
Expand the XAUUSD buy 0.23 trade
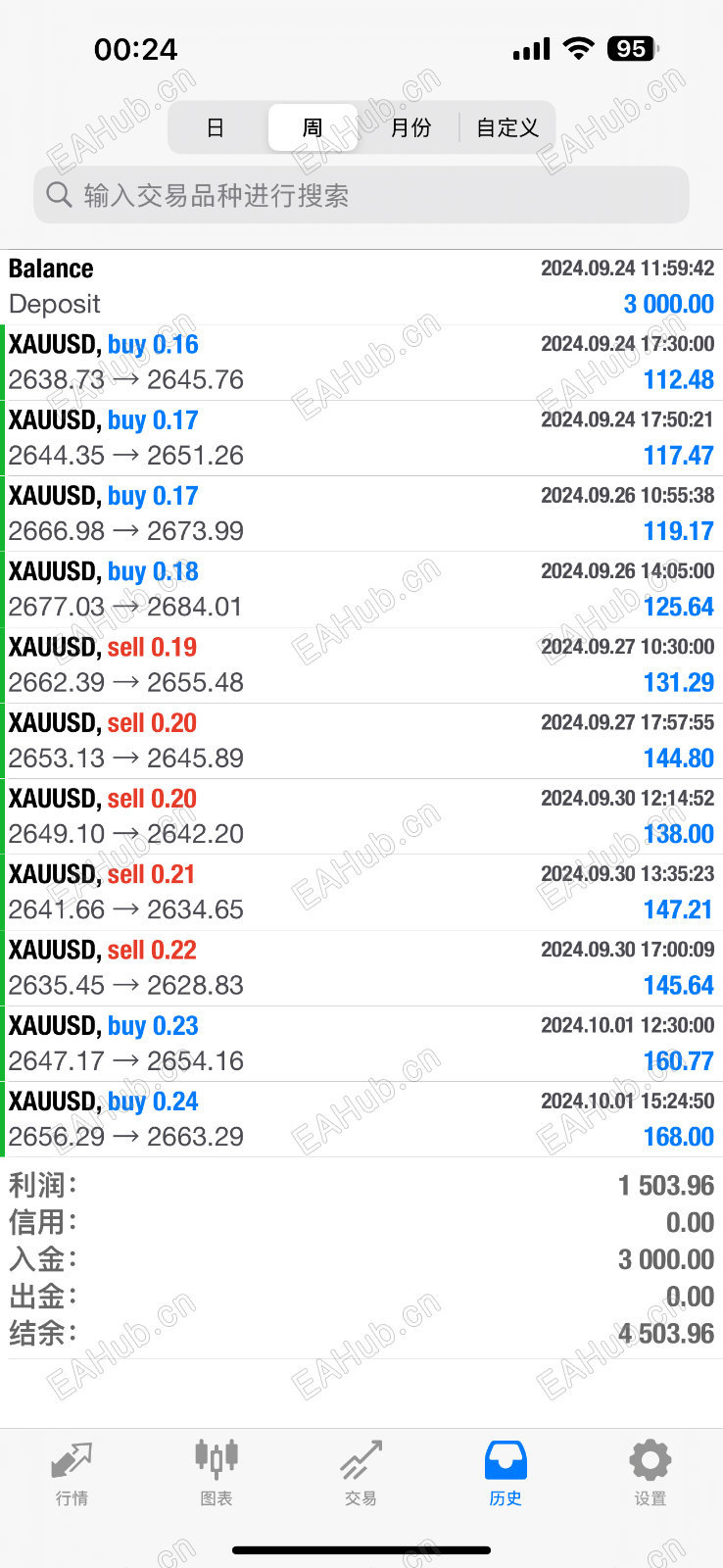click(361, 1044)
